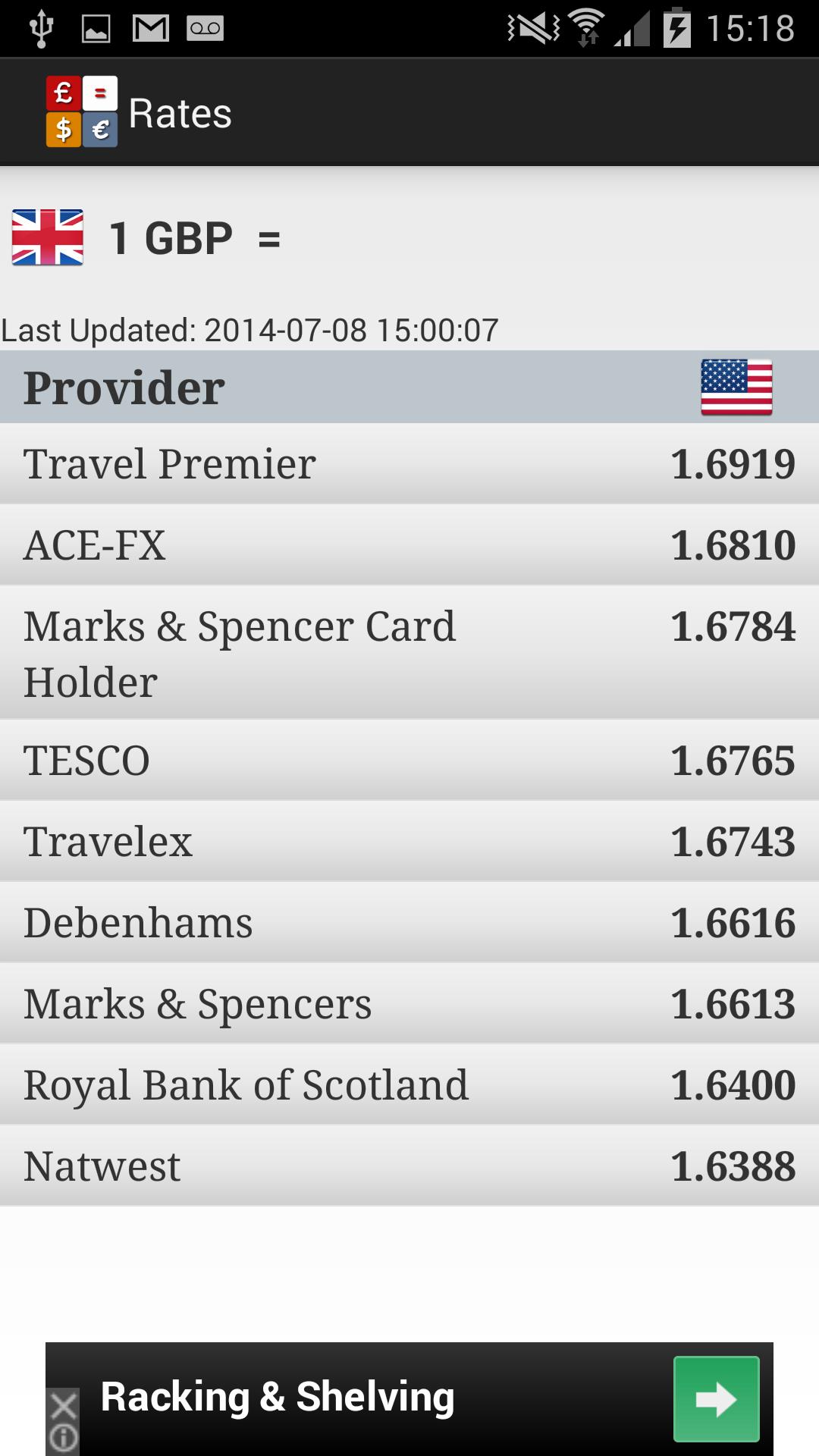Image resolution: width=819 pixels, height=1456 pixels.
Task: Tap the voicemail notification icon
Action: pos(202,27)
